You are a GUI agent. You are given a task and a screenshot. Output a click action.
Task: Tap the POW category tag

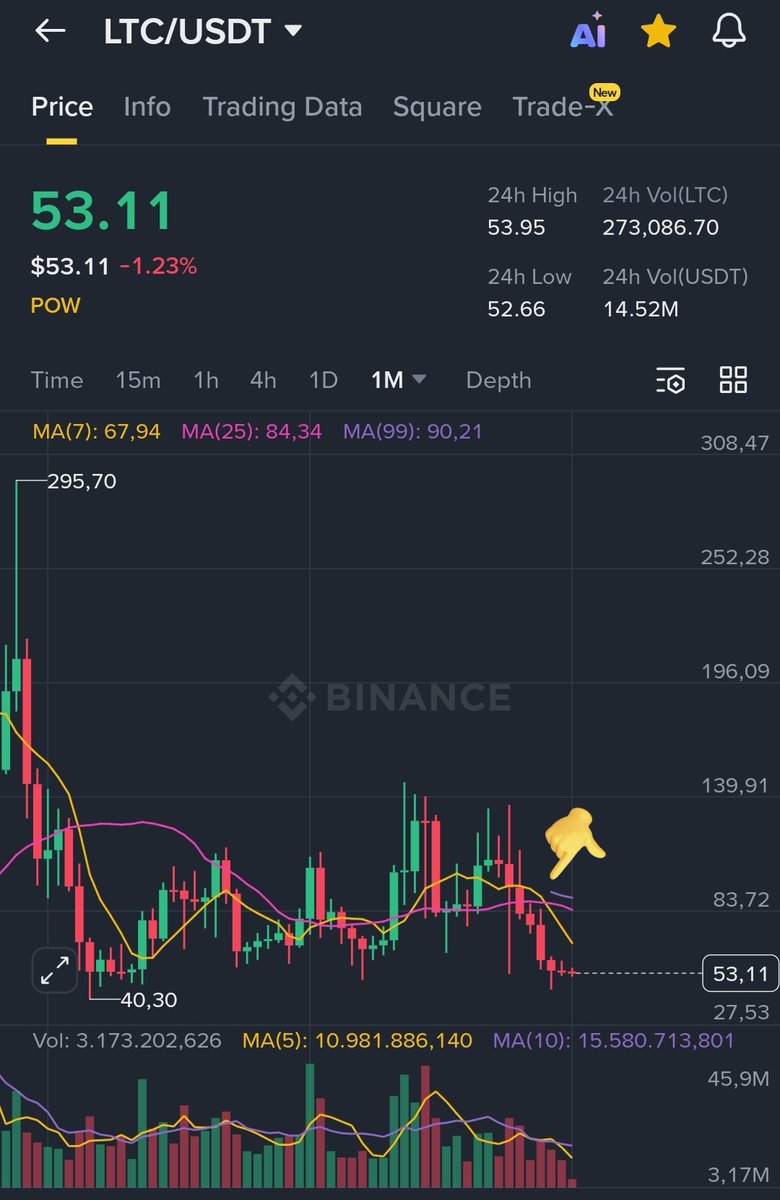point(55,305)
